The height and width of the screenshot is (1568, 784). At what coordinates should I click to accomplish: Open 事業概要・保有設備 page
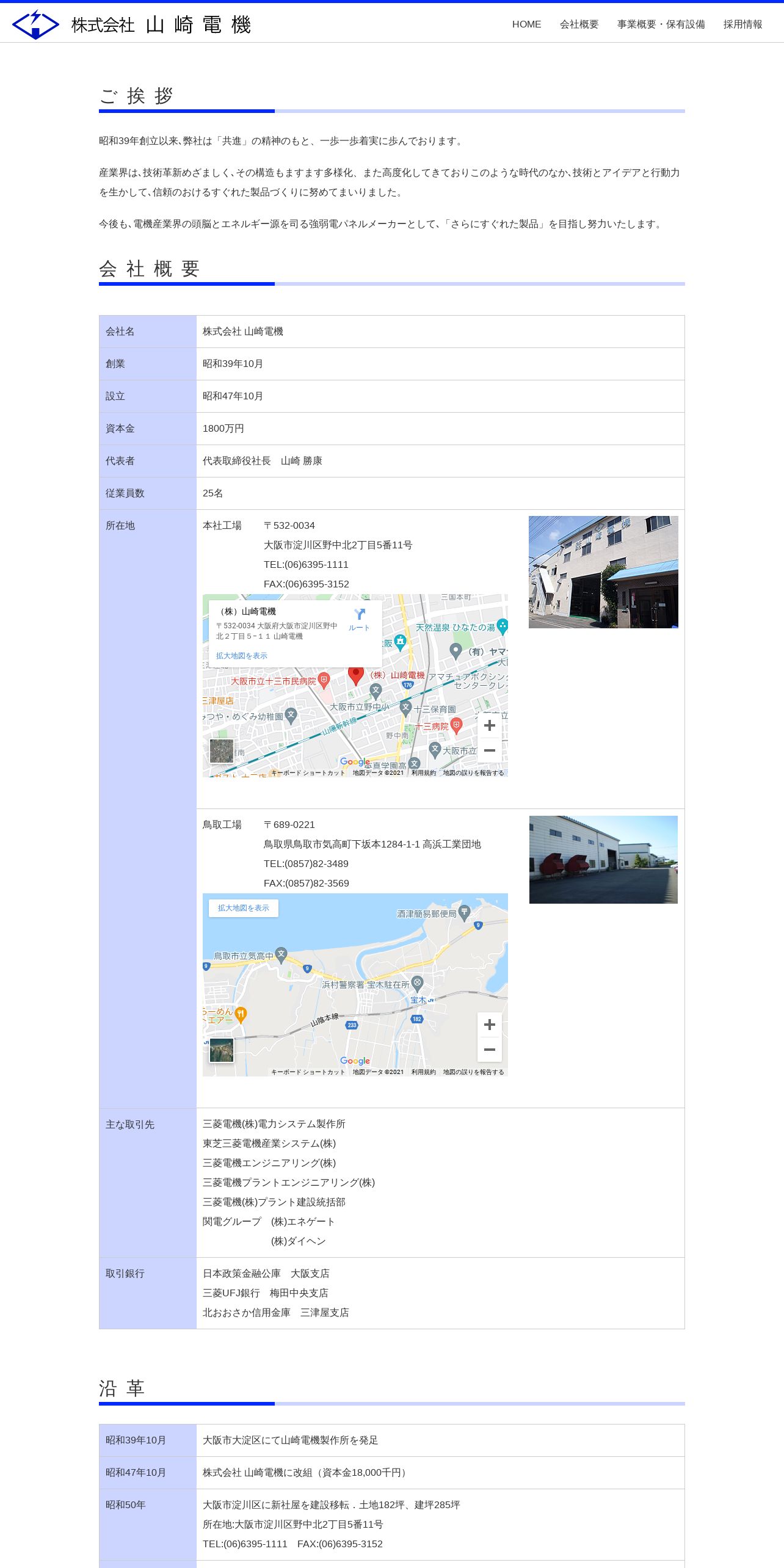(661, 24)
